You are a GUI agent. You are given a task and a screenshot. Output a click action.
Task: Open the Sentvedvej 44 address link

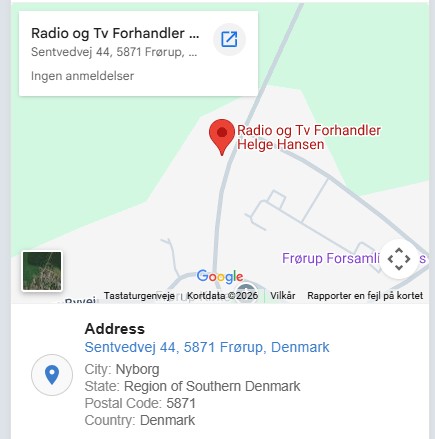tap(207, 347)
